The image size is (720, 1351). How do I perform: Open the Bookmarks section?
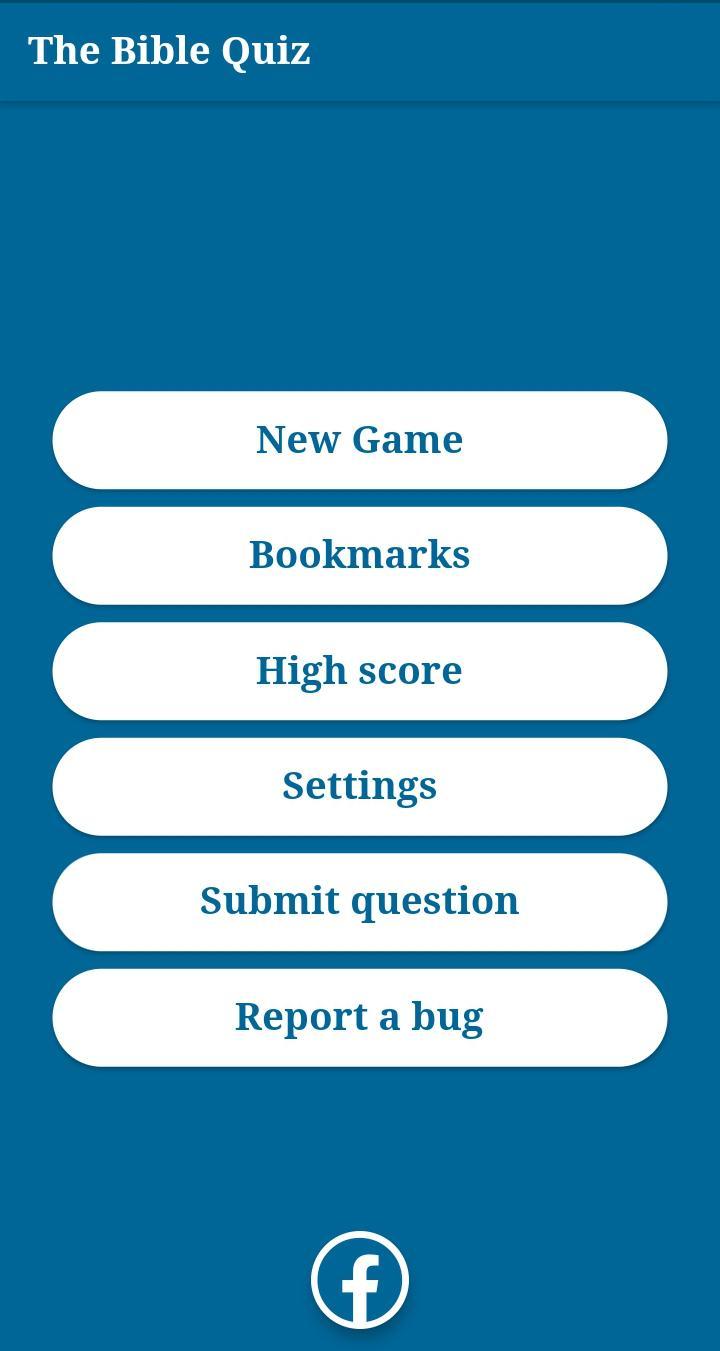(359, 555)
